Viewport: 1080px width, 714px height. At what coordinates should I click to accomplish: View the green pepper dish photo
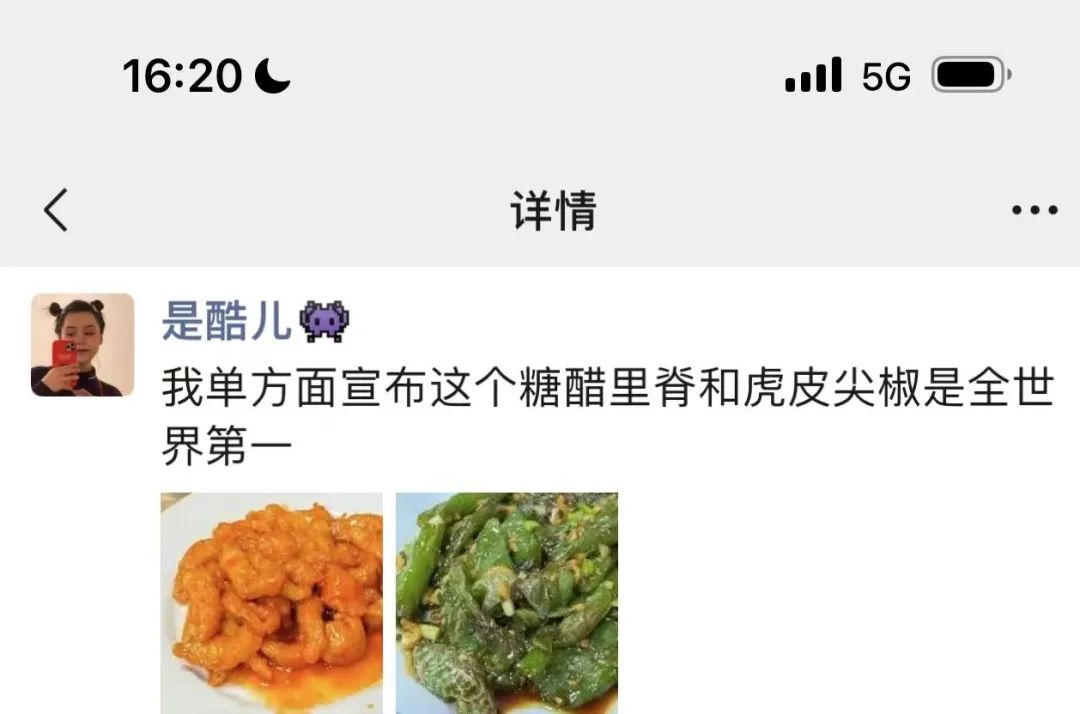pyautogui.click(x=507, y=602)
